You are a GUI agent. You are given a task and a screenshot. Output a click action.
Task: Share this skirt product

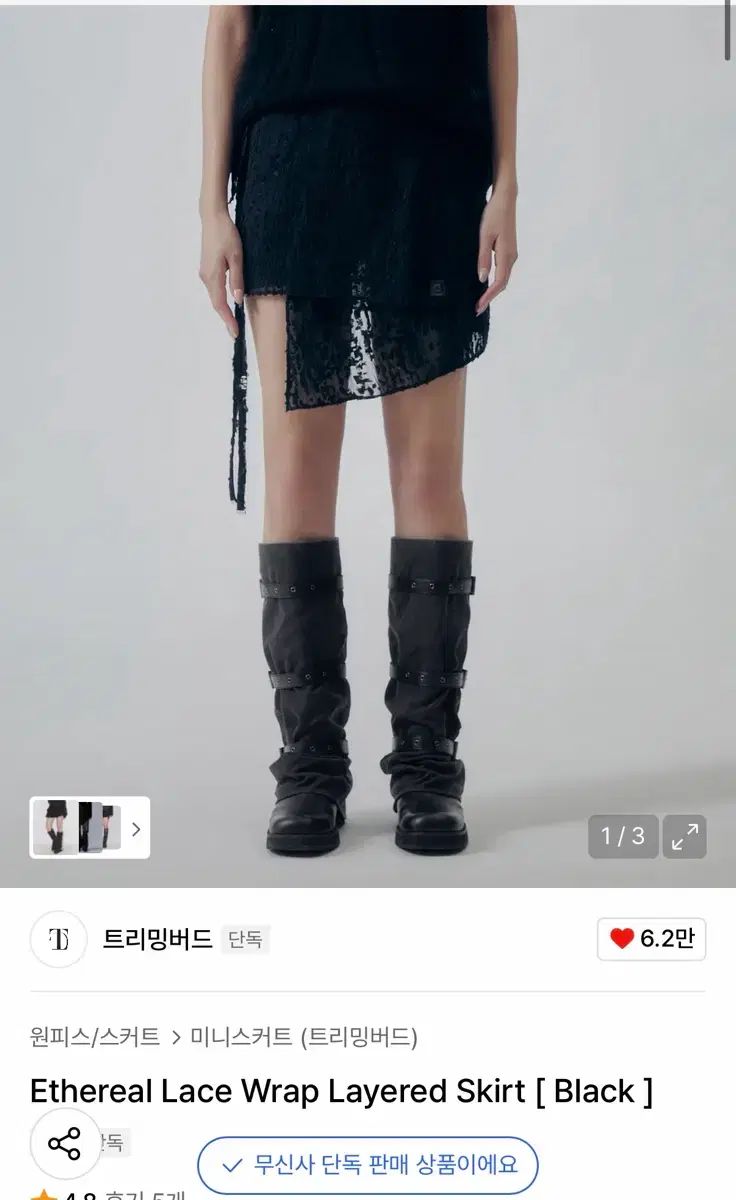pos(65,1144)
